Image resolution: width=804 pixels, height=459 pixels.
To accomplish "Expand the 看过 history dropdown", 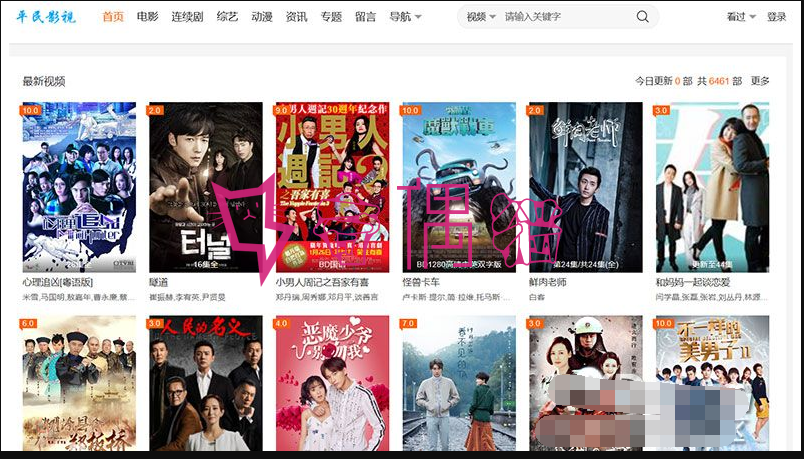I will [741, 17].
